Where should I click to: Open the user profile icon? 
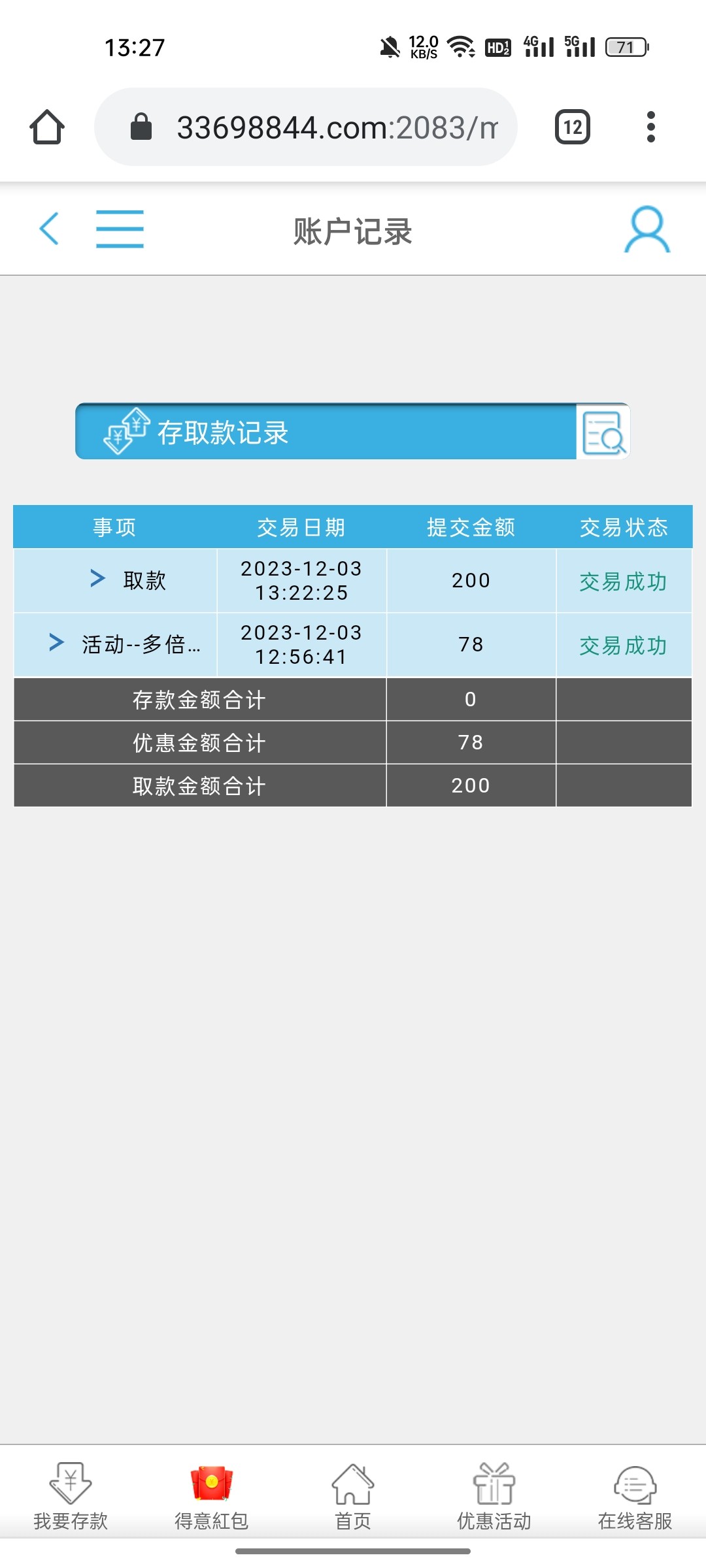pyautogui.click(x=647, y=229)
